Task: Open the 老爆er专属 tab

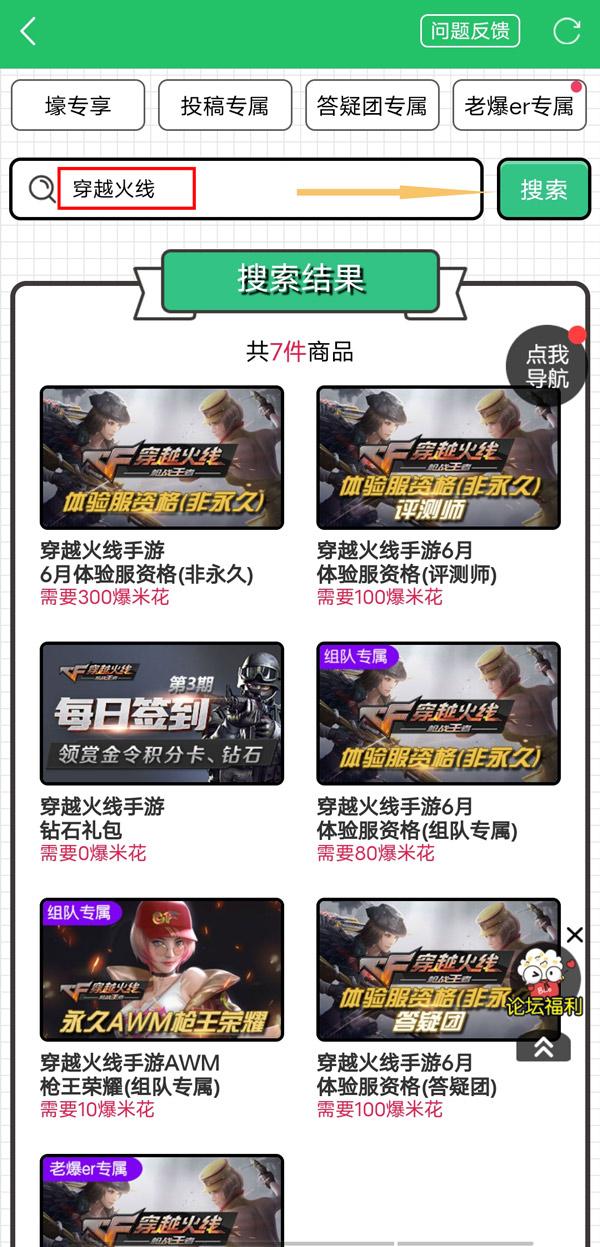Action: [519, 105]
